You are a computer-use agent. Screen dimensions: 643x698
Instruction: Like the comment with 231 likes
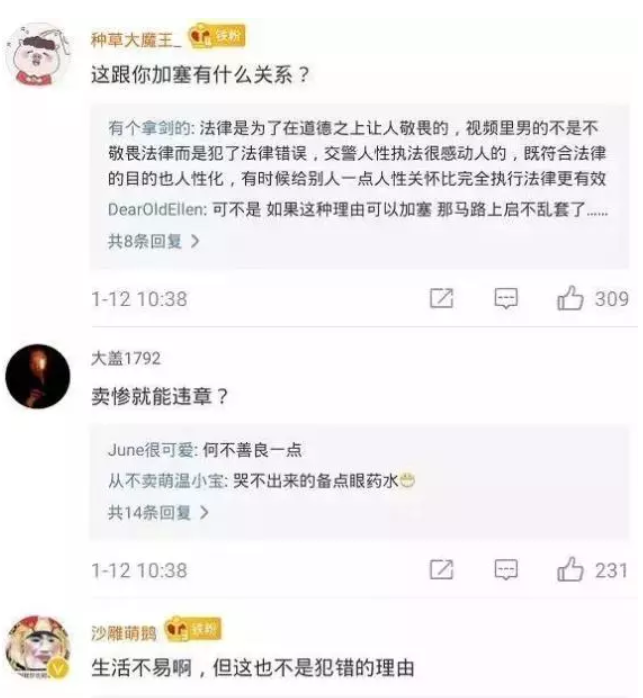[x=571, y=570]
